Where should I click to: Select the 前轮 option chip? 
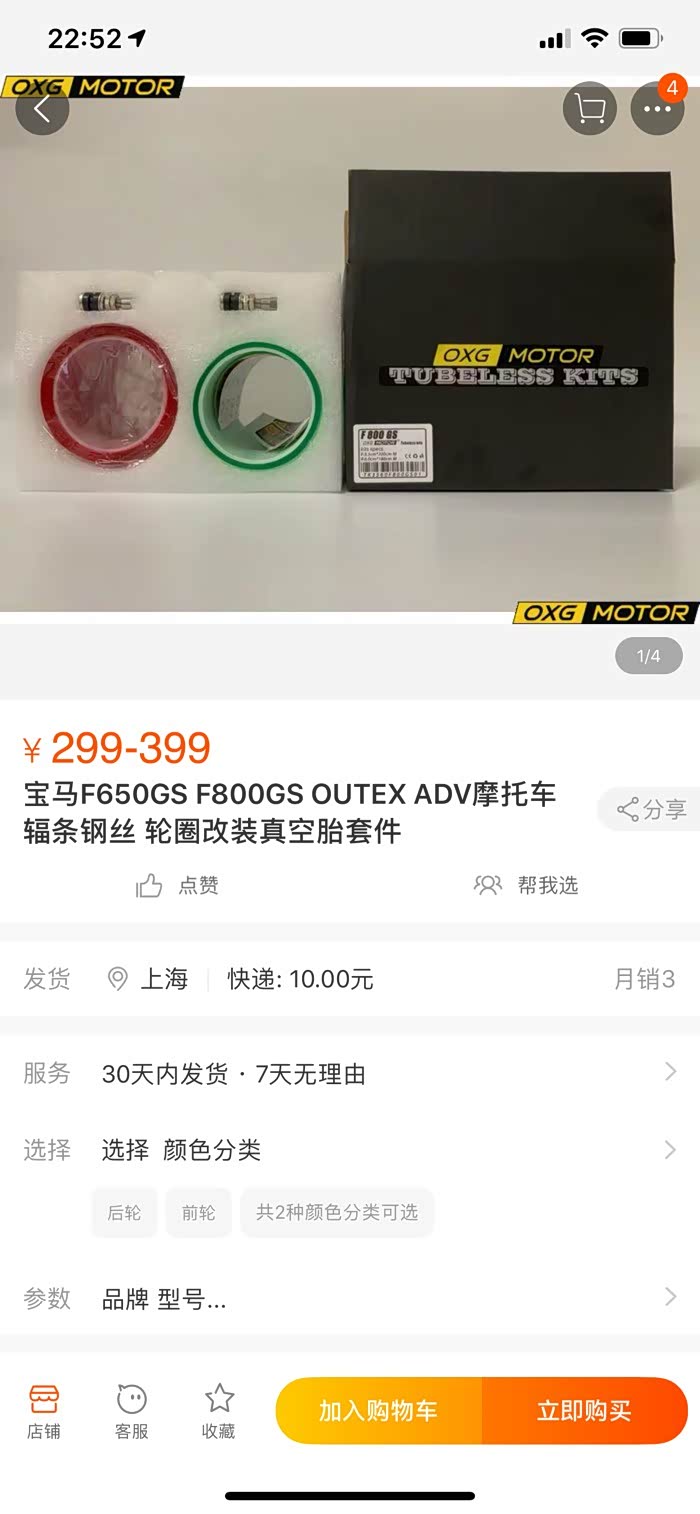tap(198, 1212)
